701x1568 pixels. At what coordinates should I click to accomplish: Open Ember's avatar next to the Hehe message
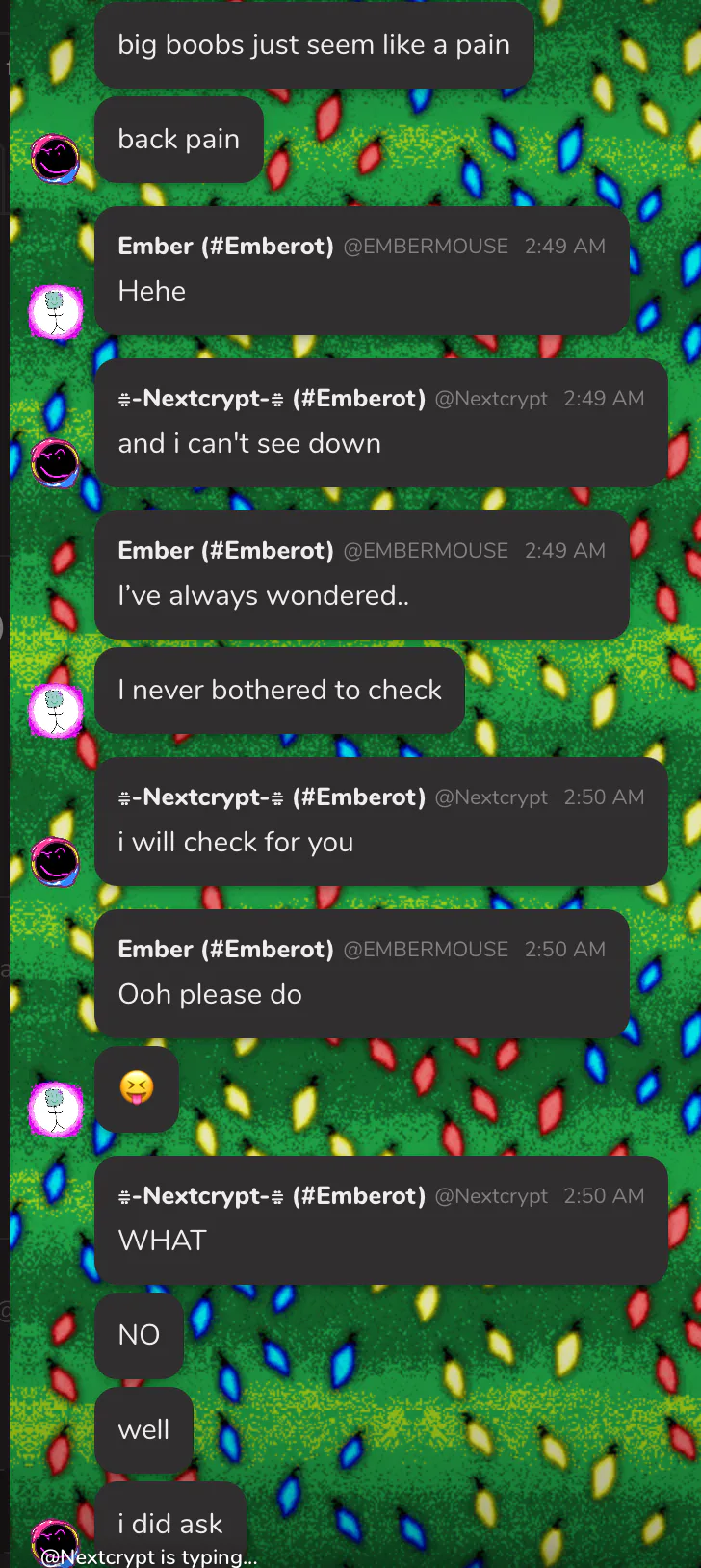pos(56,311)
